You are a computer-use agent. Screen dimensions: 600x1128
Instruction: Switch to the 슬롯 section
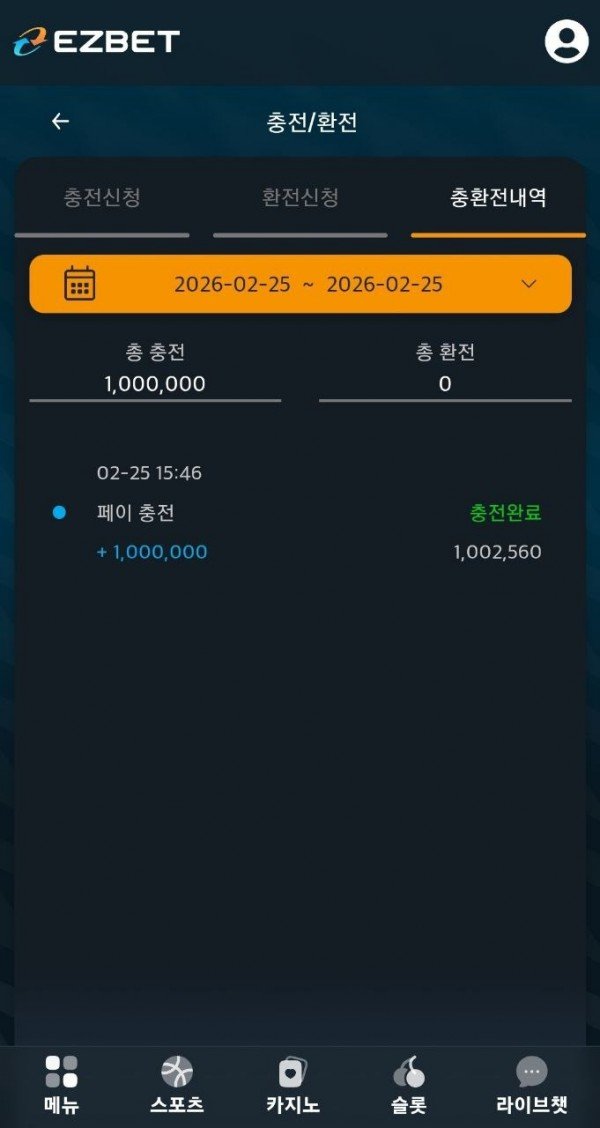[408, 1085]
